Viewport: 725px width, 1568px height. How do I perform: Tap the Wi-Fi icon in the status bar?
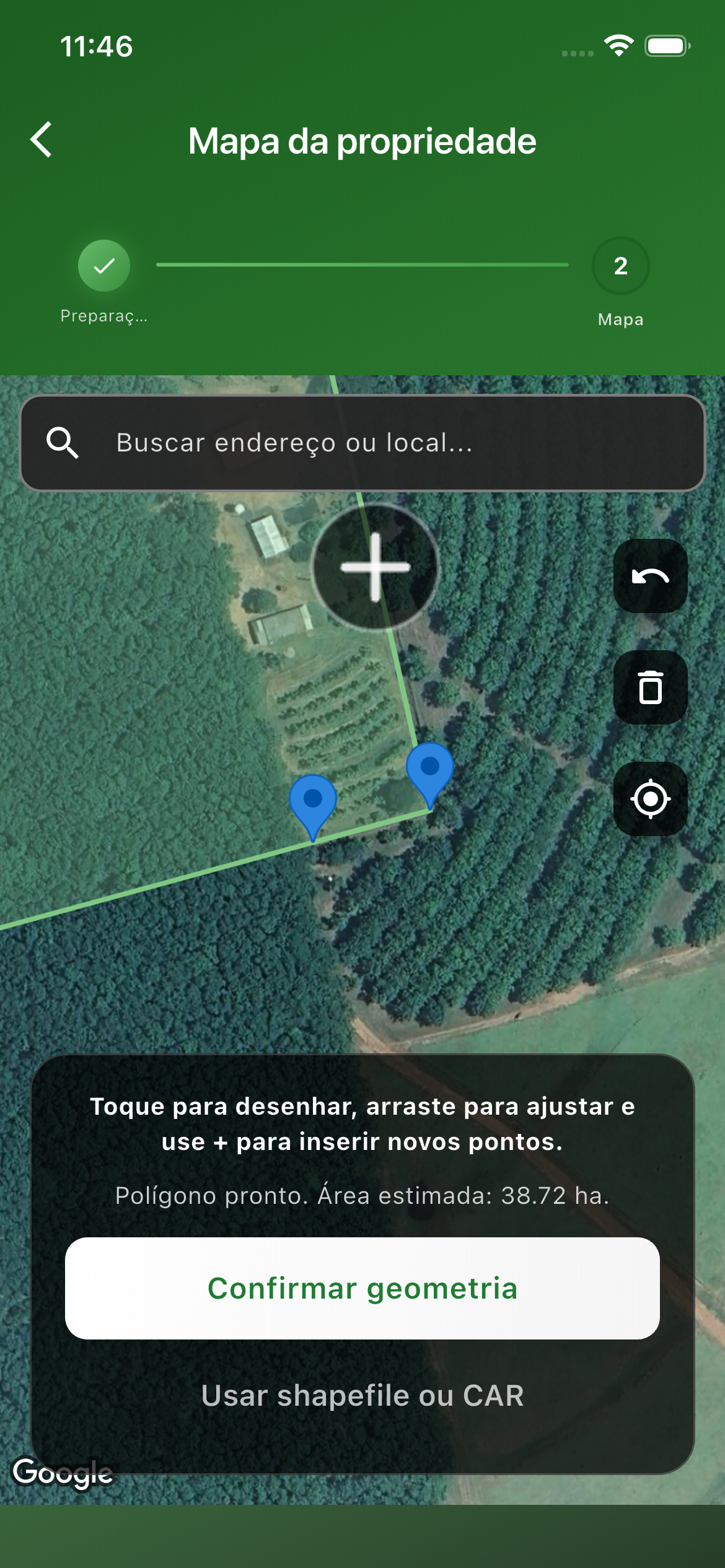pos(618,45)
